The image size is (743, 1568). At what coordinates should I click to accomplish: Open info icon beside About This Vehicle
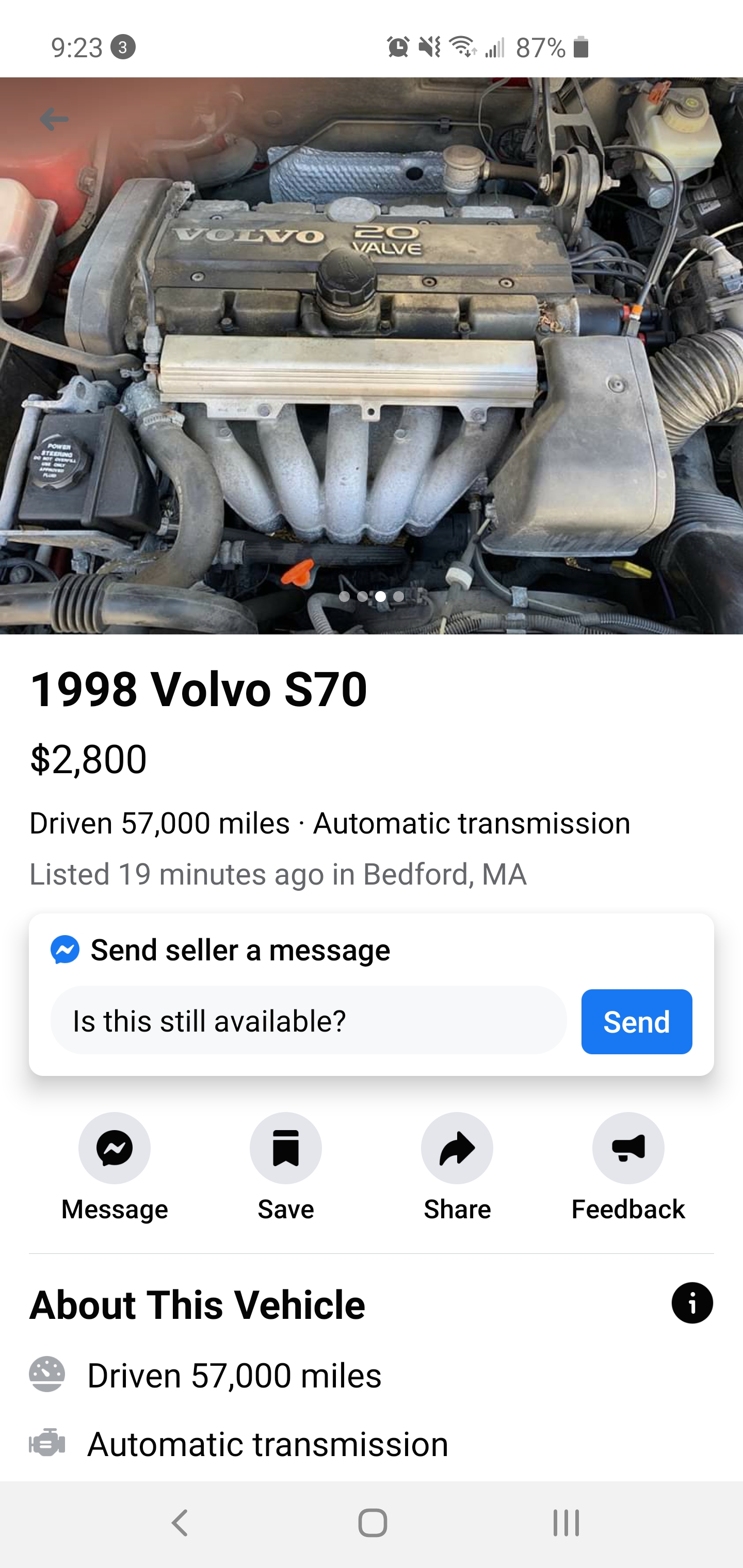tap(692, 1302)
